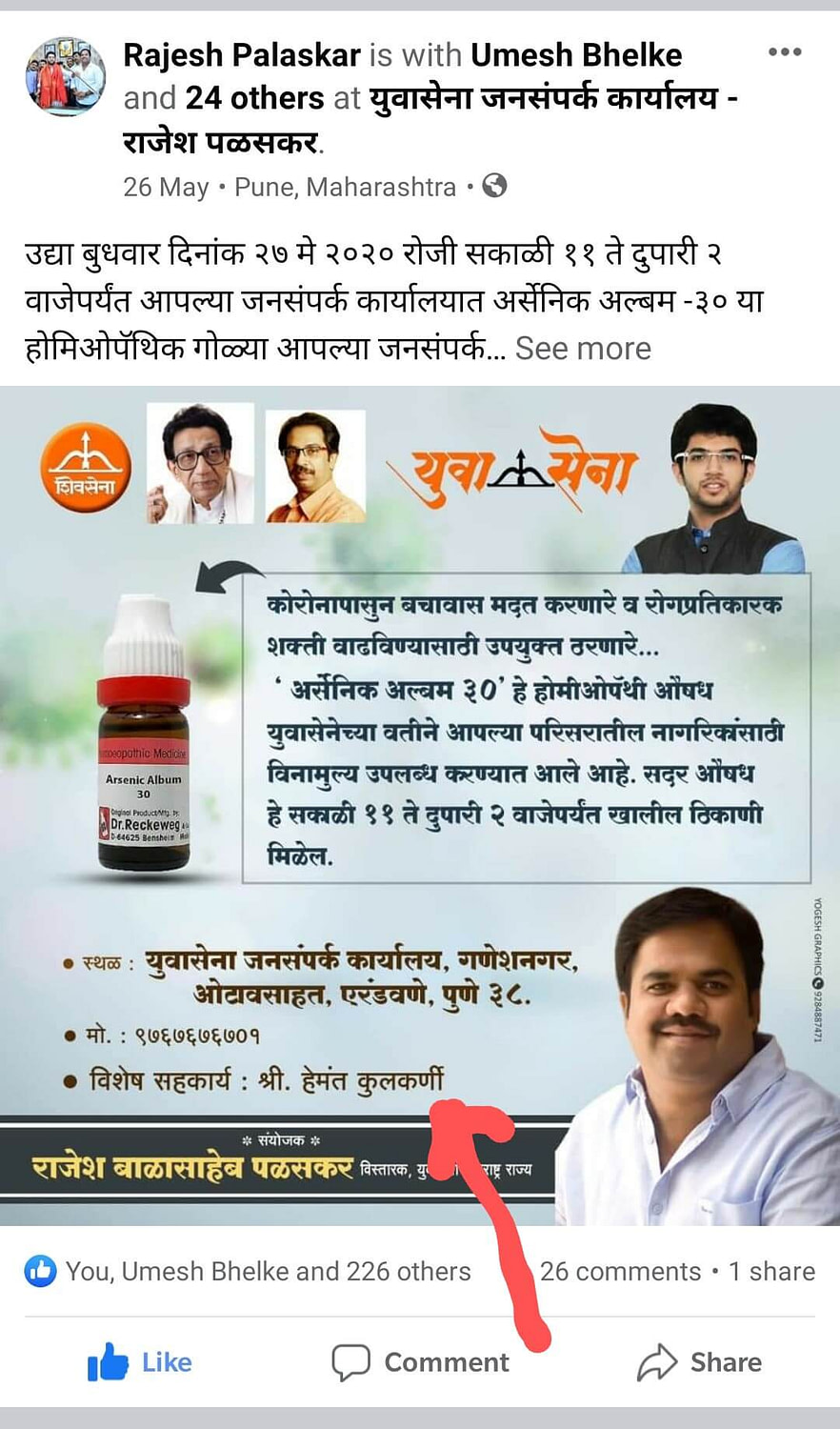View Umesh Bhelke's tagged profile
This screenshot has height=1429, width=840.
576,55
